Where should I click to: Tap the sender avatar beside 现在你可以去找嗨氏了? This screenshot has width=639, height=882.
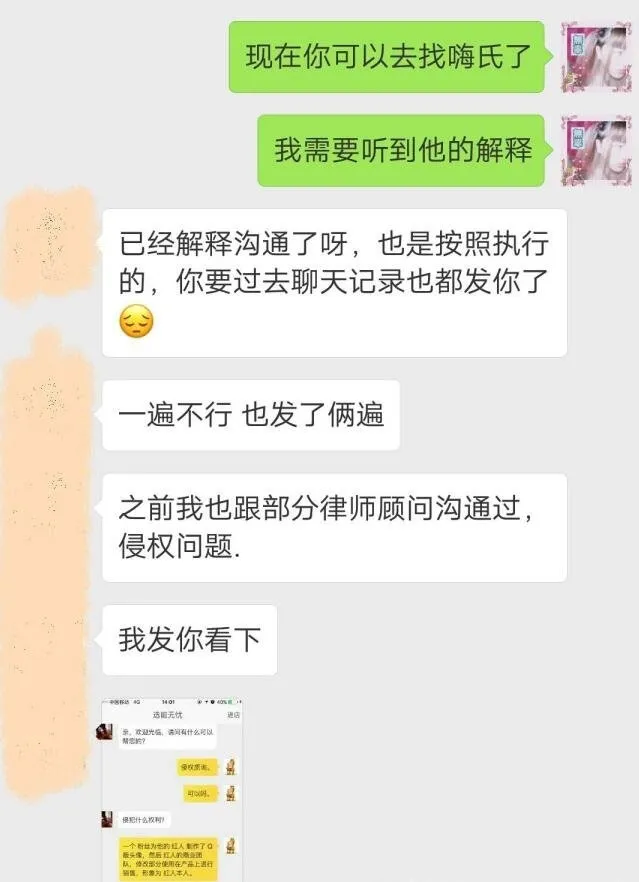pyautogui.click(x=595, y=57)
